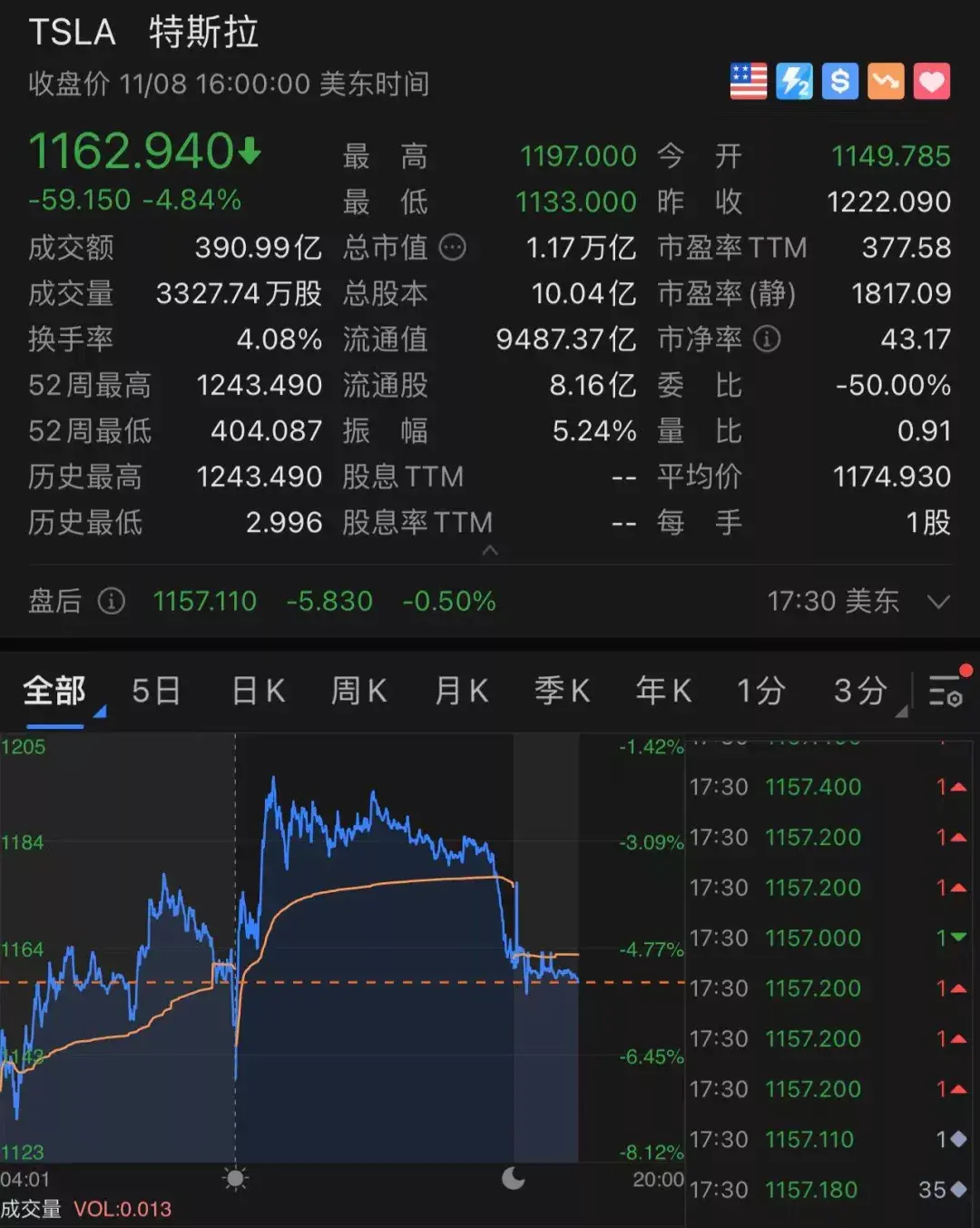Tap the info icon beside 市净率
The image size is (980, 1228).
pyautogui.click(x=768, y=339)
